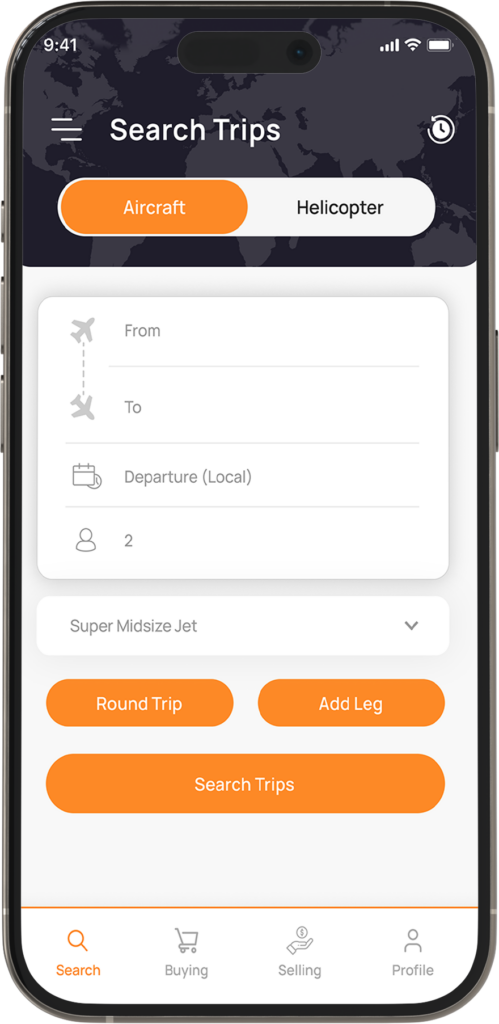
Task: Set the Departure (Local) date
Action: click(x=242, y=477)
